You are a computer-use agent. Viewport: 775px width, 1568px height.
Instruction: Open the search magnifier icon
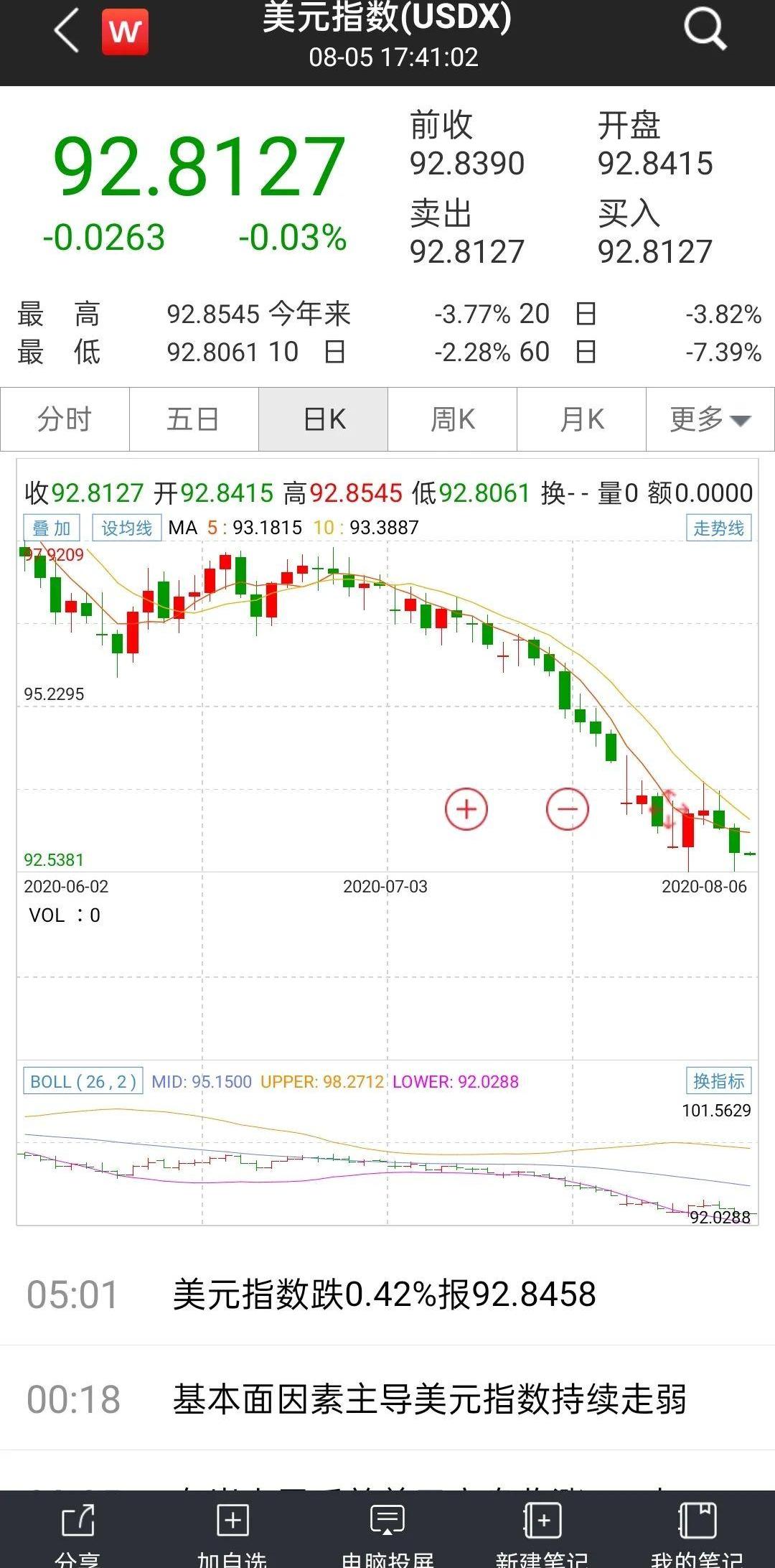[x=705, y=30]
